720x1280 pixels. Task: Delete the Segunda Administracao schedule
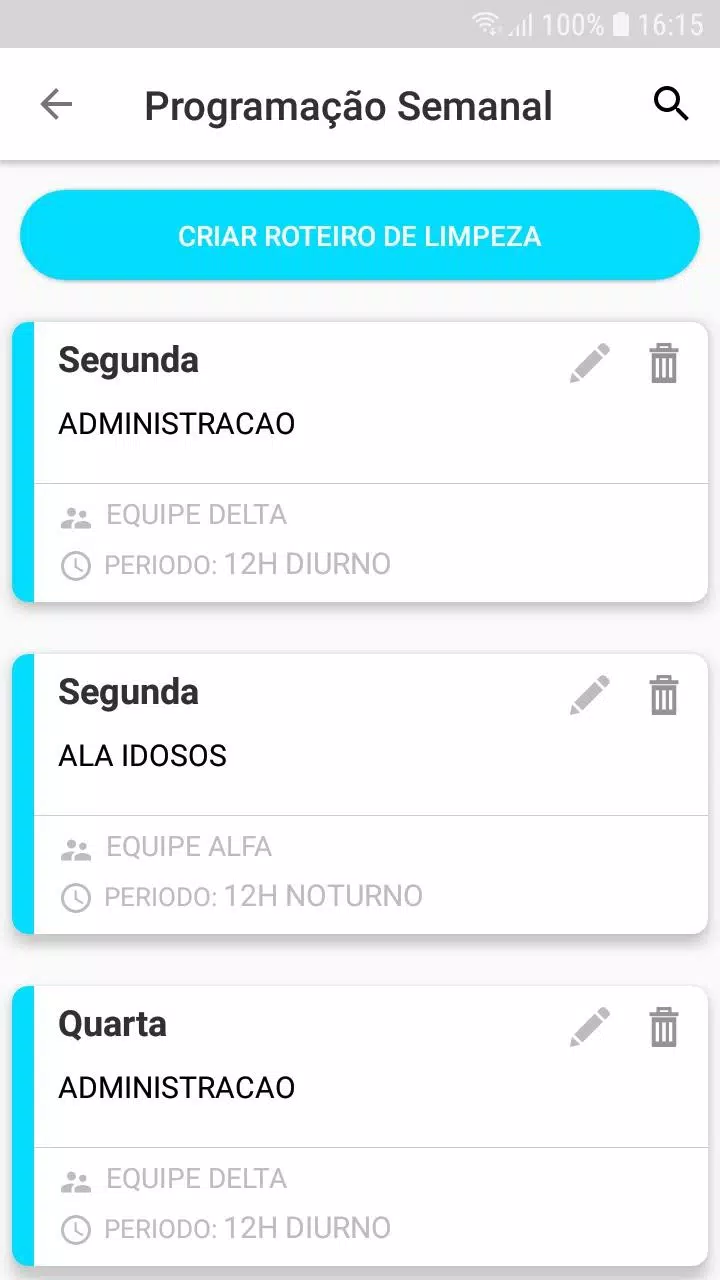coord(664,363)
